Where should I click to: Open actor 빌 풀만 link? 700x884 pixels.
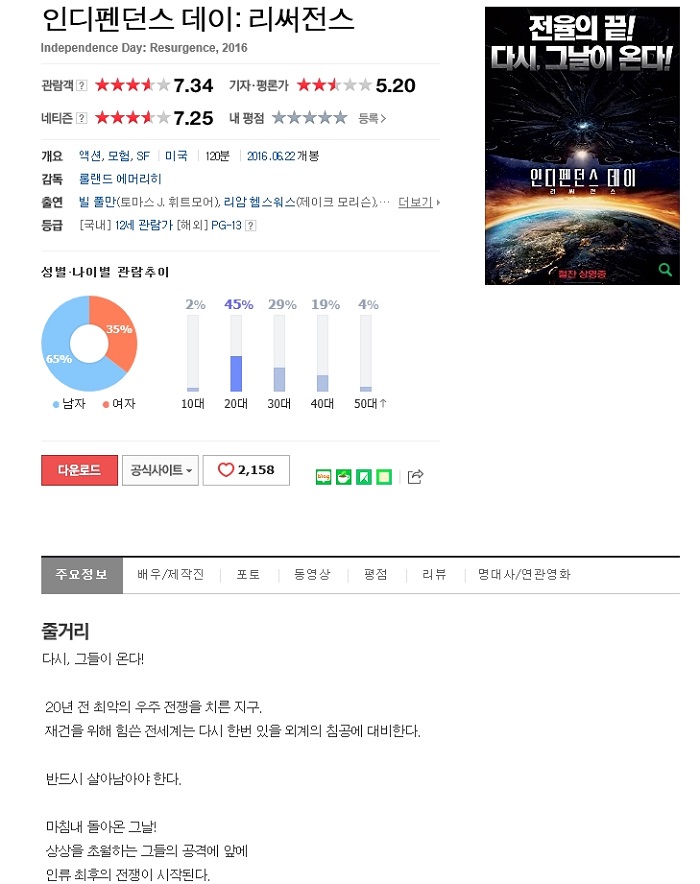point(98,202)
